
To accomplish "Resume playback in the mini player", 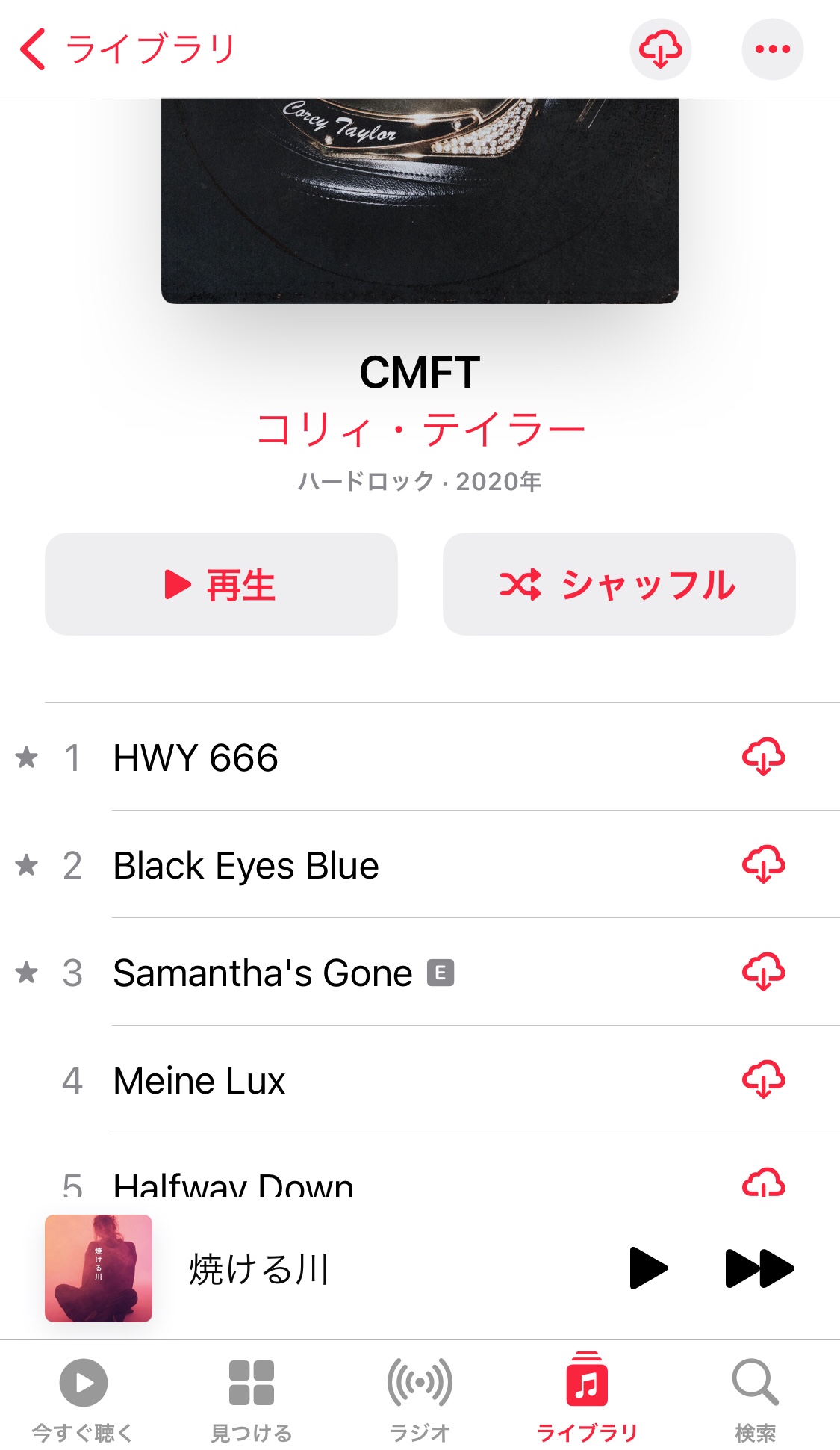I will point(647,1268).
